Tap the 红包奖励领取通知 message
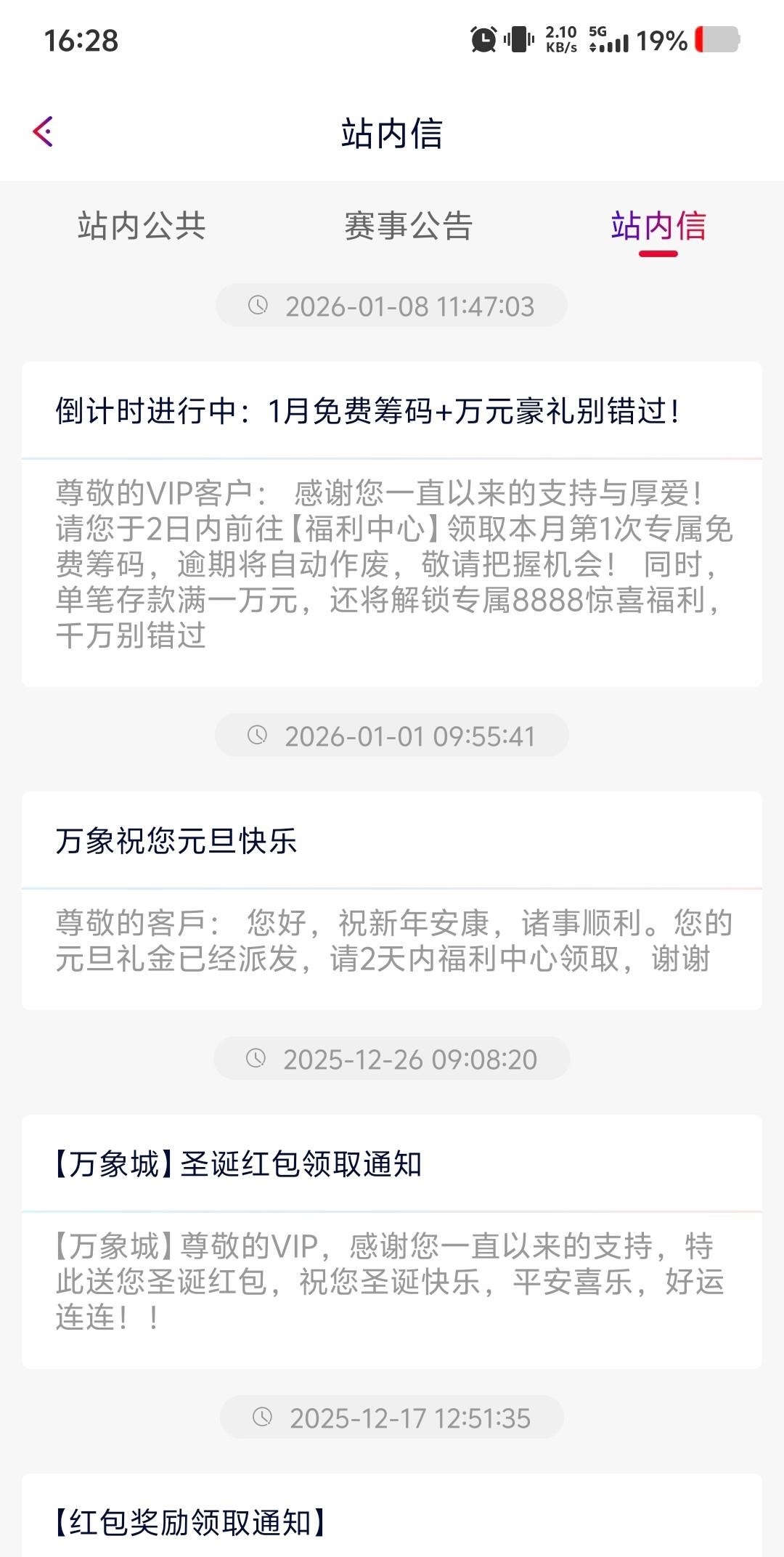Image resolution: width=784 pixels, height=1557 pixels. click(392, 1522)
